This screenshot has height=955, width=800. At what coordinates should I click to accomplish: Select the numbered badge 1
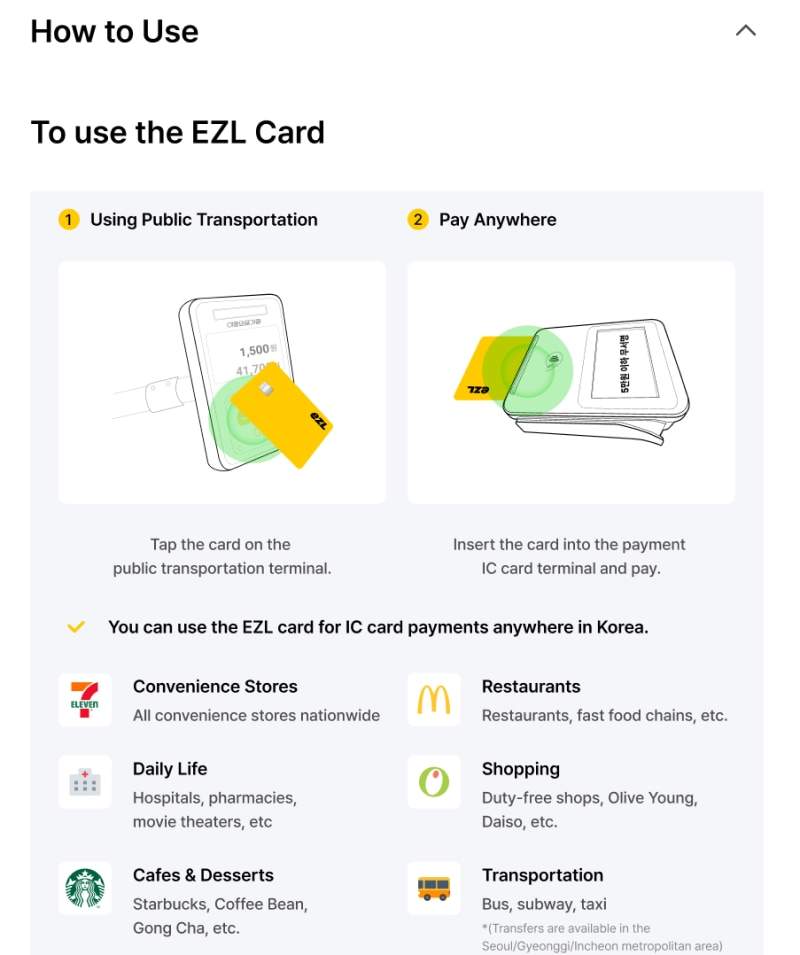point(70,219)
